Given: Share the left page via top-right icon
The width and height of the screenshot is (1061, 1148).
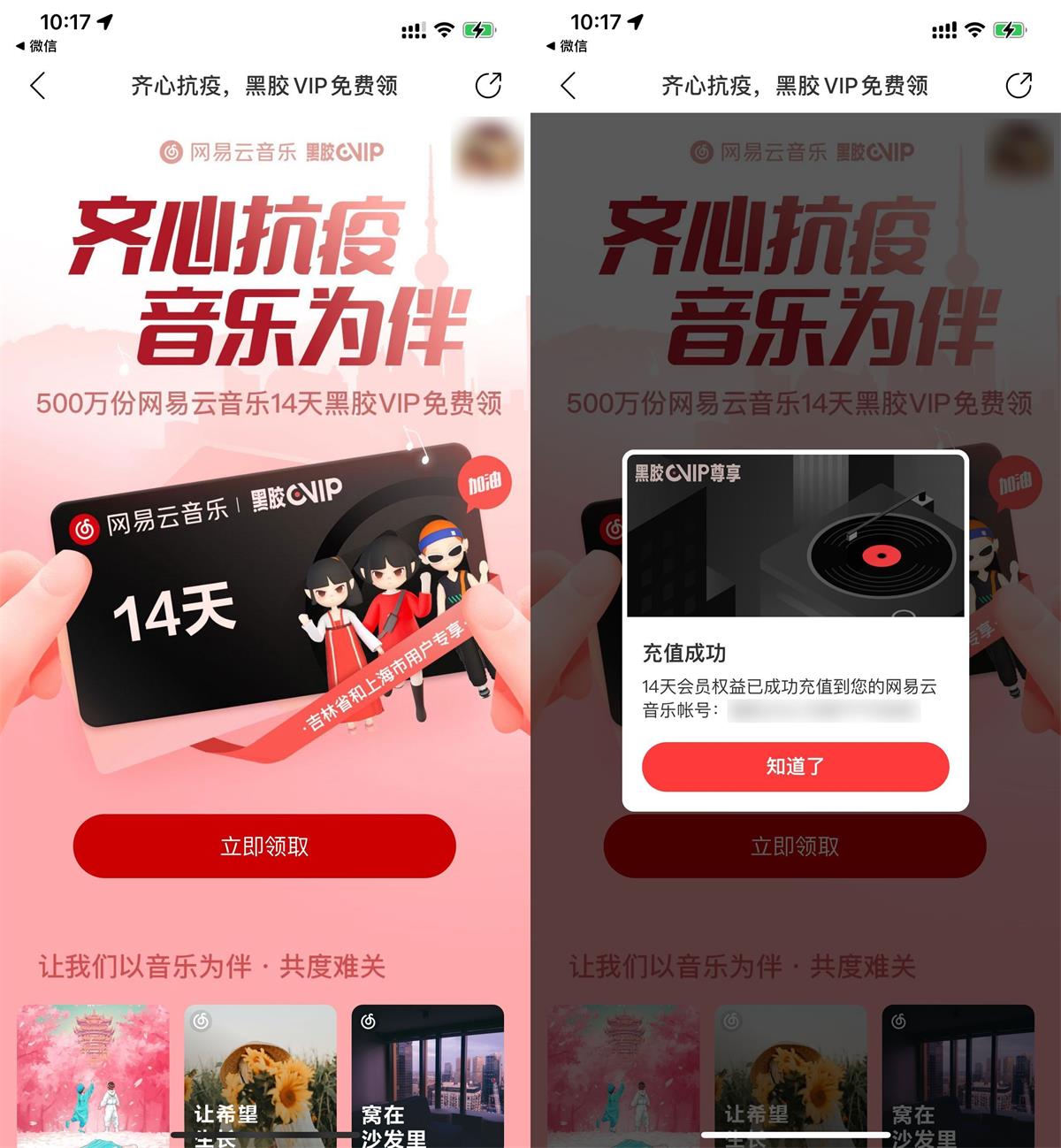Looking at the screenshot, I should (488, 85).
